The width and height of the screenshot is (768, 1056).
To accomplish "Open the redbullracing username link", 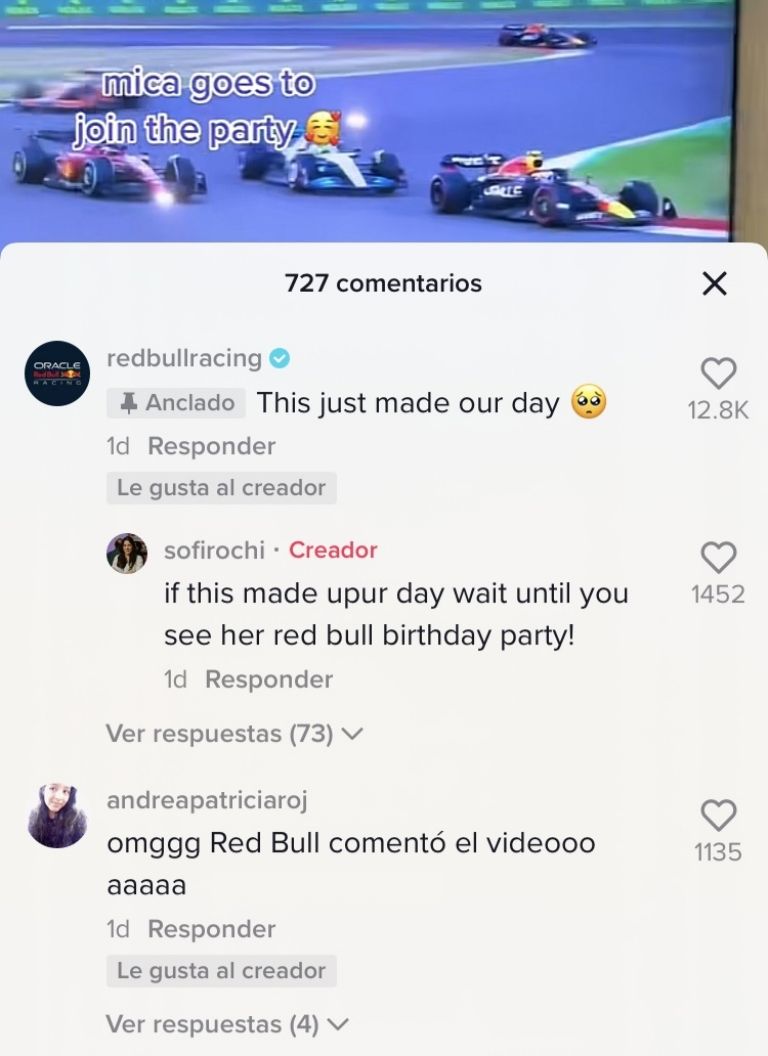I will (x=184, y=358).
